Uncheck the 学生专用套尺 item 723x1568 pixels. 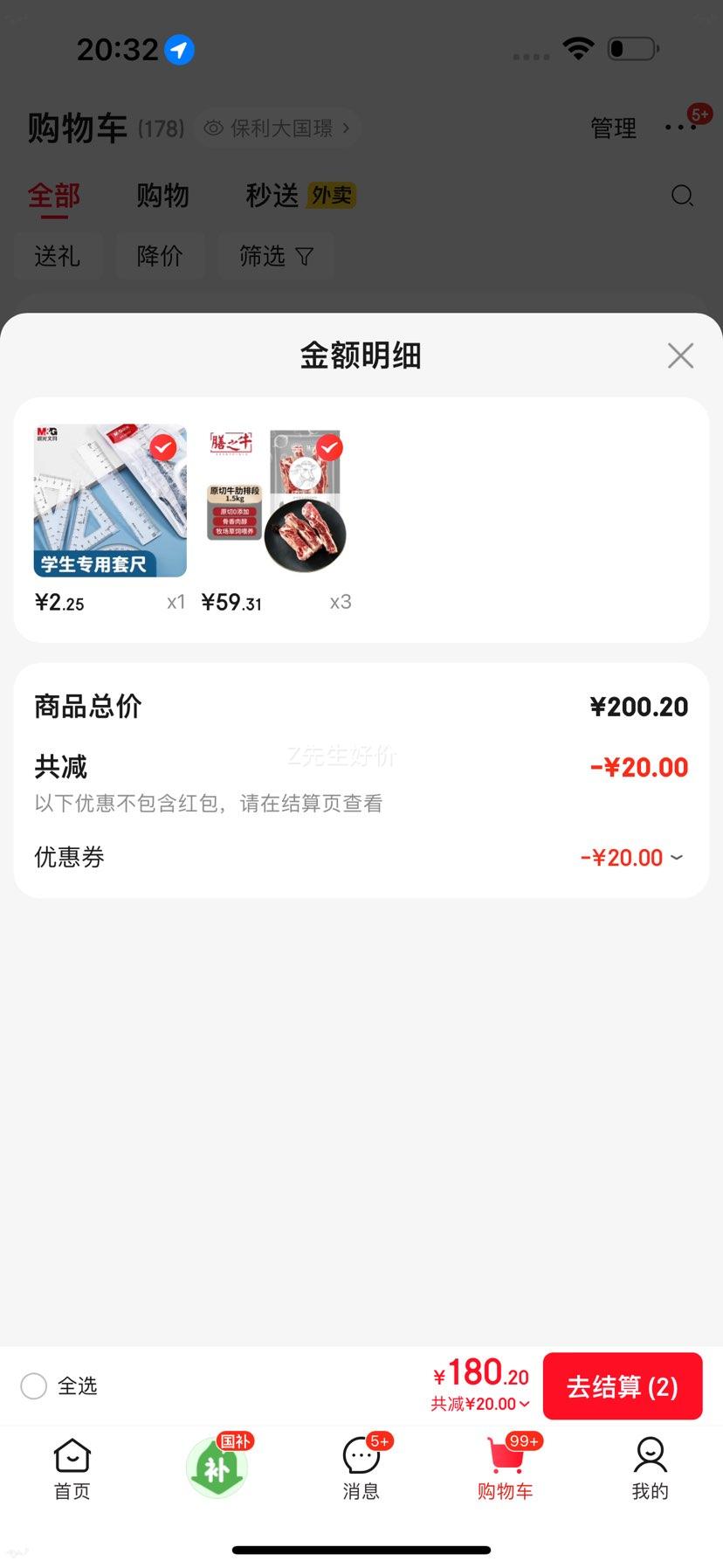pyautogui.click(x=163, y=448)
